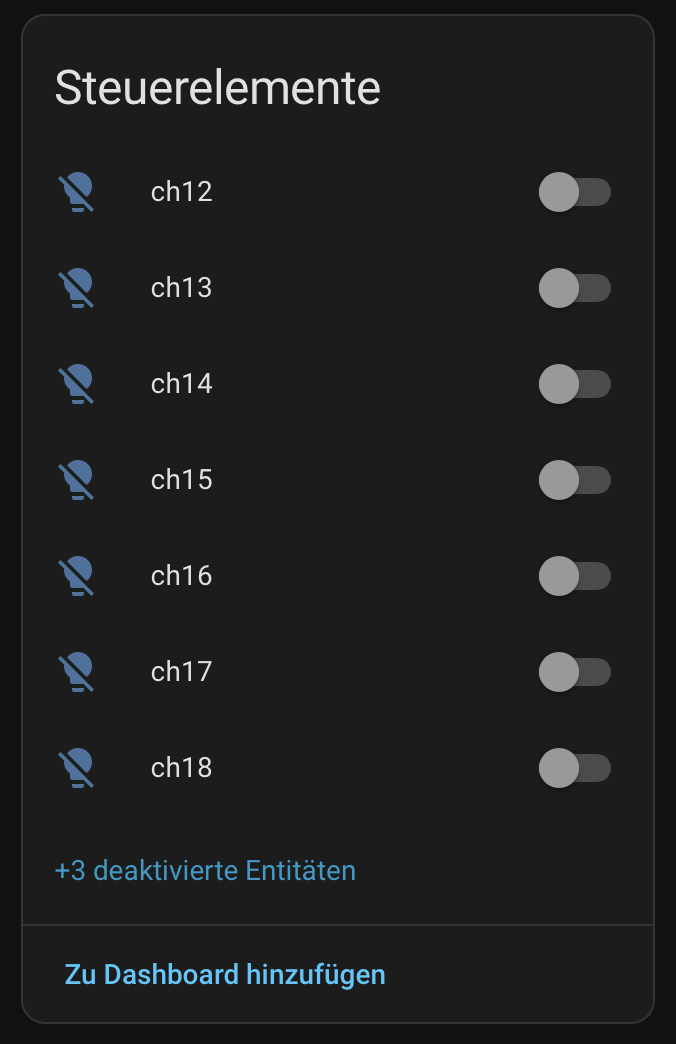Show the 3 deaktivierte Entitäten

tap(205, 871)
